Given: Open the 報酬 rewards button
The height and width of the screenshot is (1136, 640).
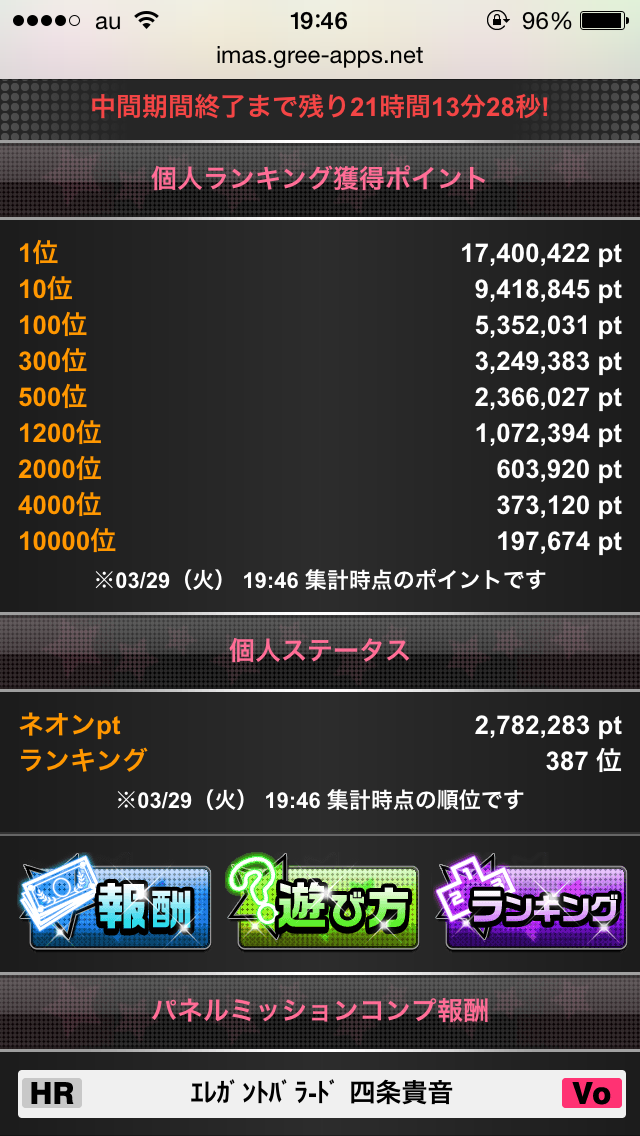Looking at the screenshot, I should (118, 906).
